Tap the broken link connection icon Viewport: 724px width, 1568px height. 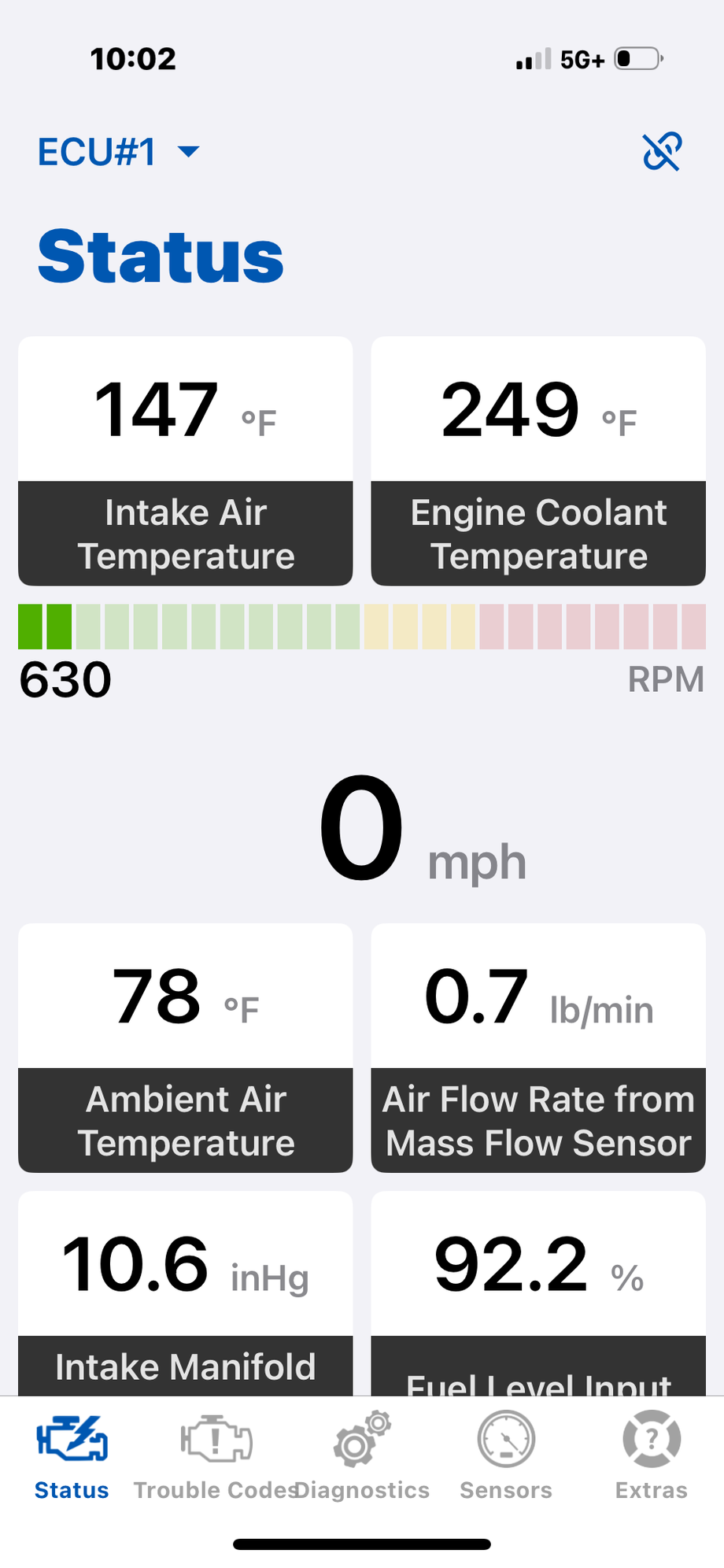coord(662,152)
